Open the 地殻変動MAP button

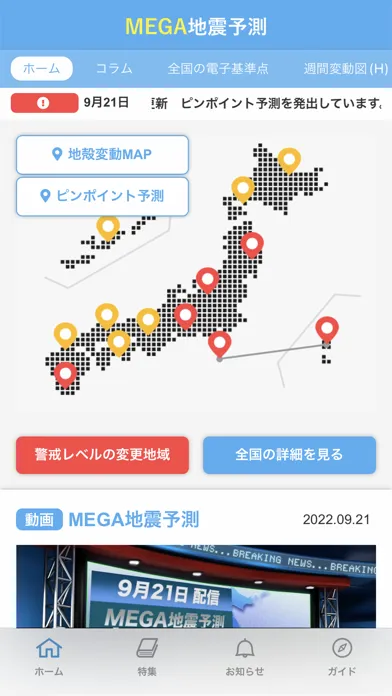pyautogui.click(x=103, y=154)
